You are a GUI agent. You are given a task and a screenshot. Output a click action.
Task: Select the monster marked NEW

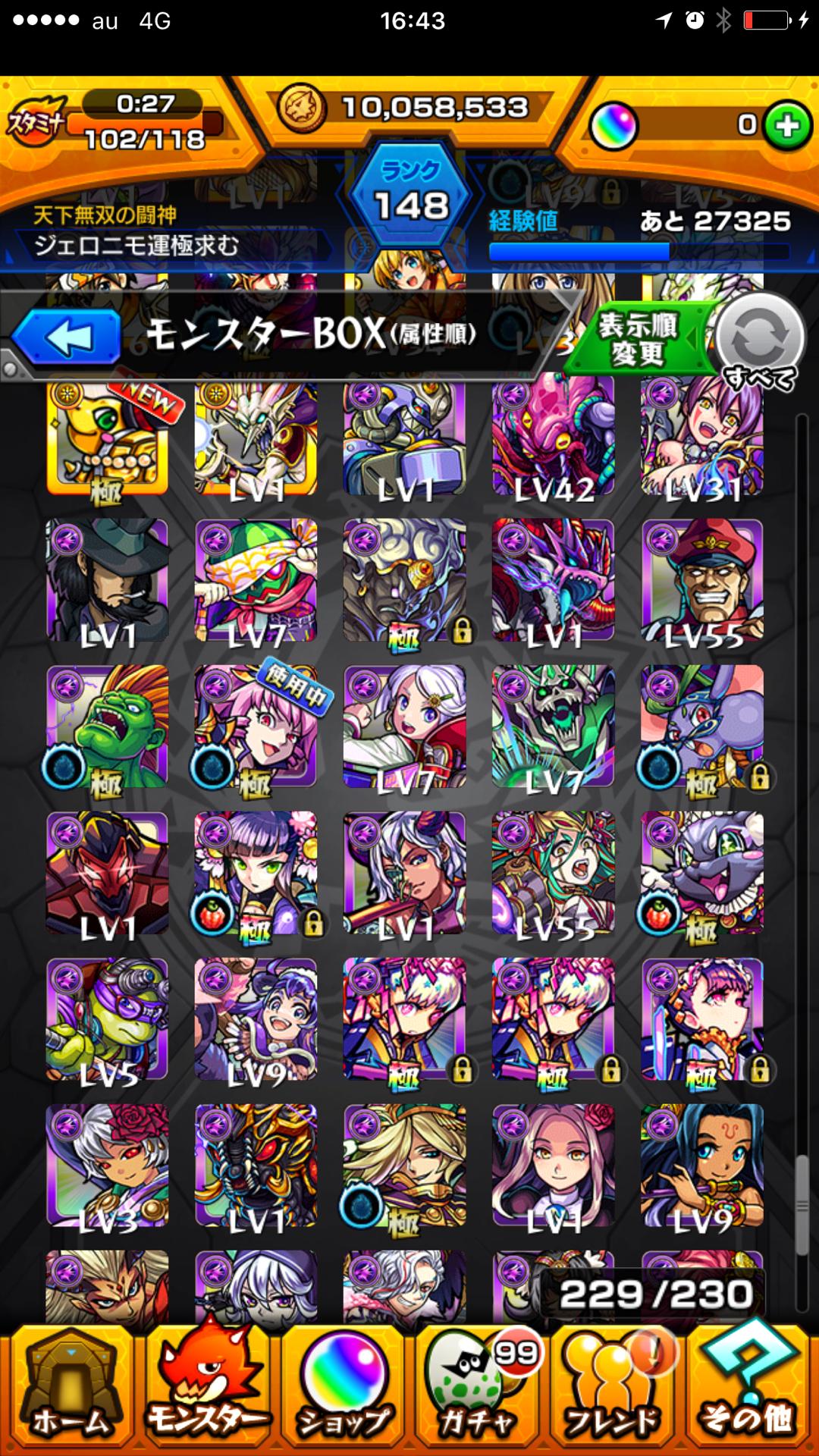[x=107, y=440]
